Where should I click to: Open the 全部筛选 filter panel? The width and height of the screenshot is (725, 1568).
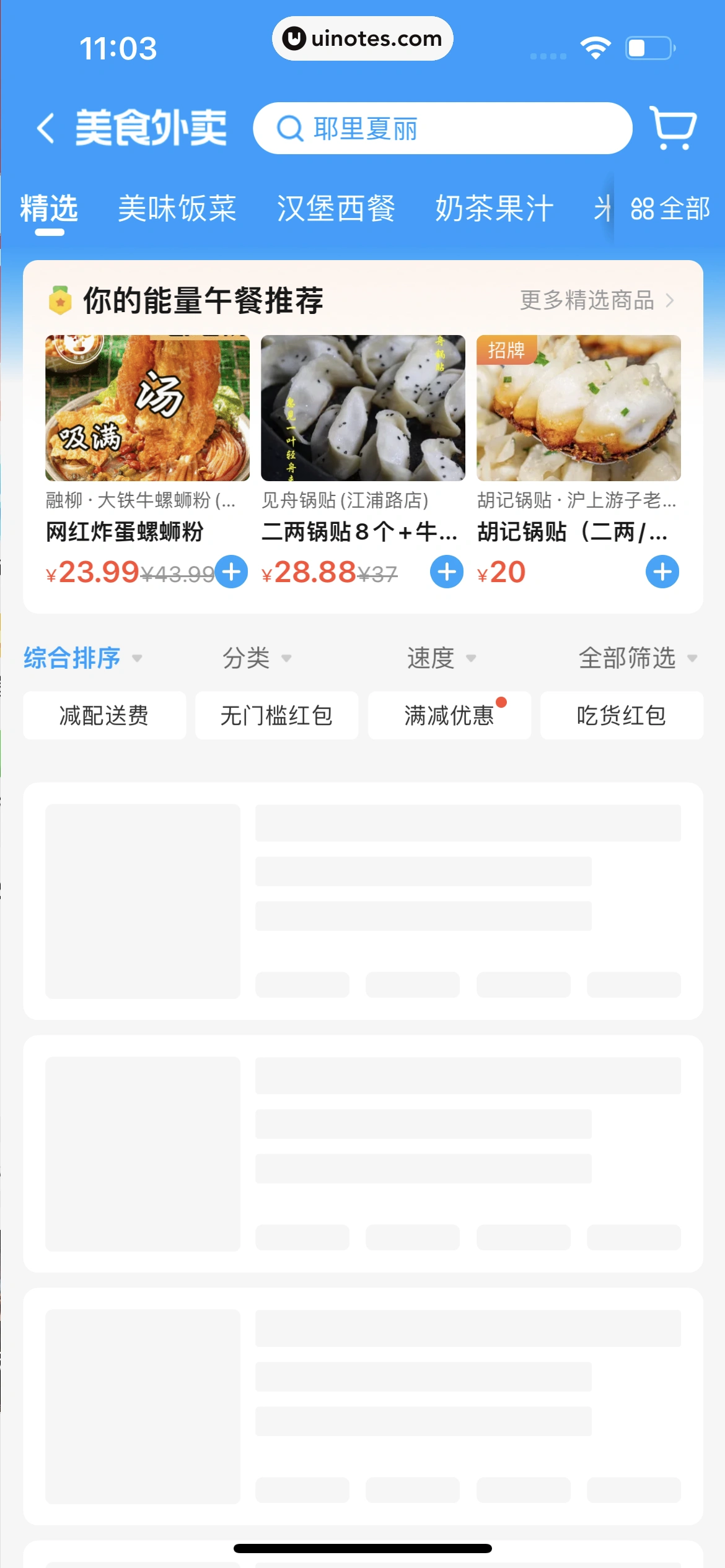coord(627,658)
